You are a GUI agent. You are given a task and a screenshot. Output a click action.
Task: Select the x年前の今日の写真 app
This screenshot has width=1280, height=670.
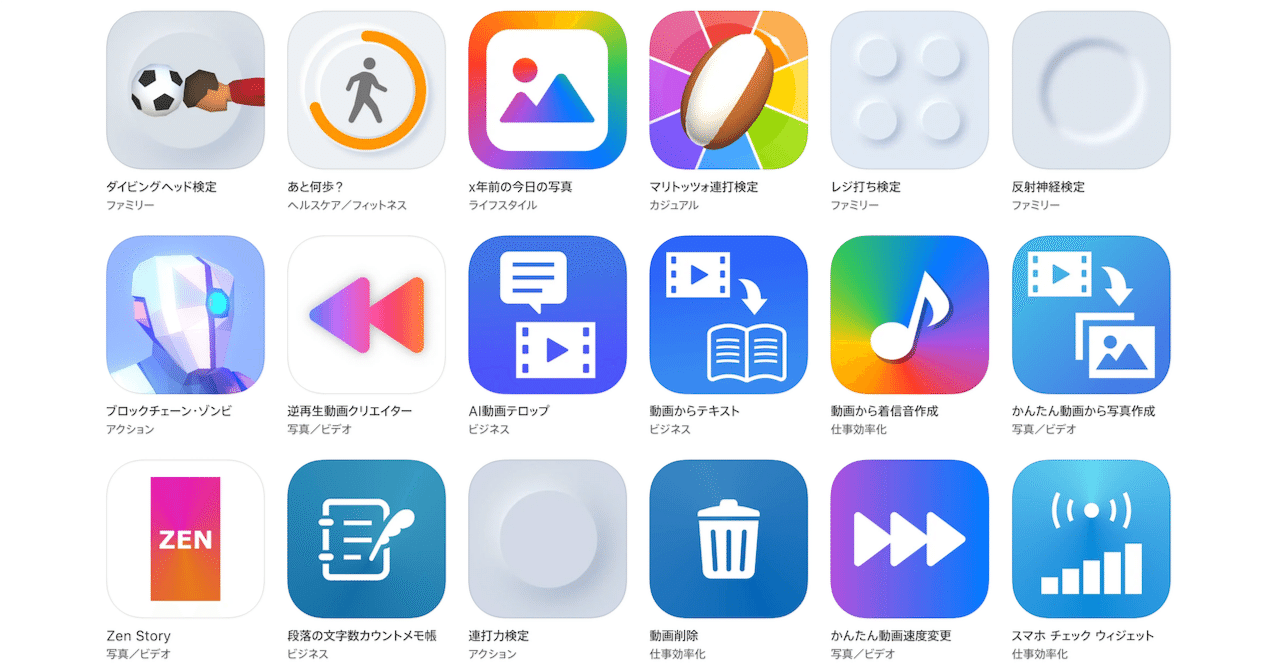pyautogui.click(x=547, y=90)
